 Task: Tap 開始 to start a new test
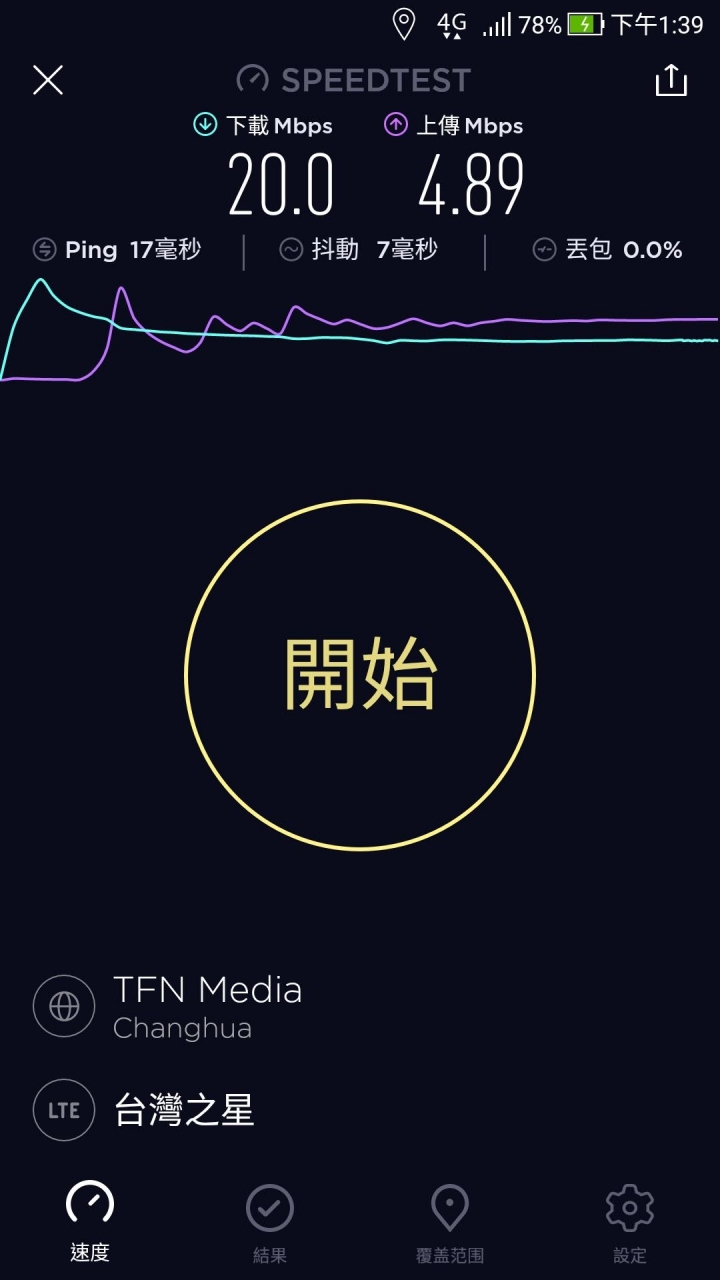(360, 675)
